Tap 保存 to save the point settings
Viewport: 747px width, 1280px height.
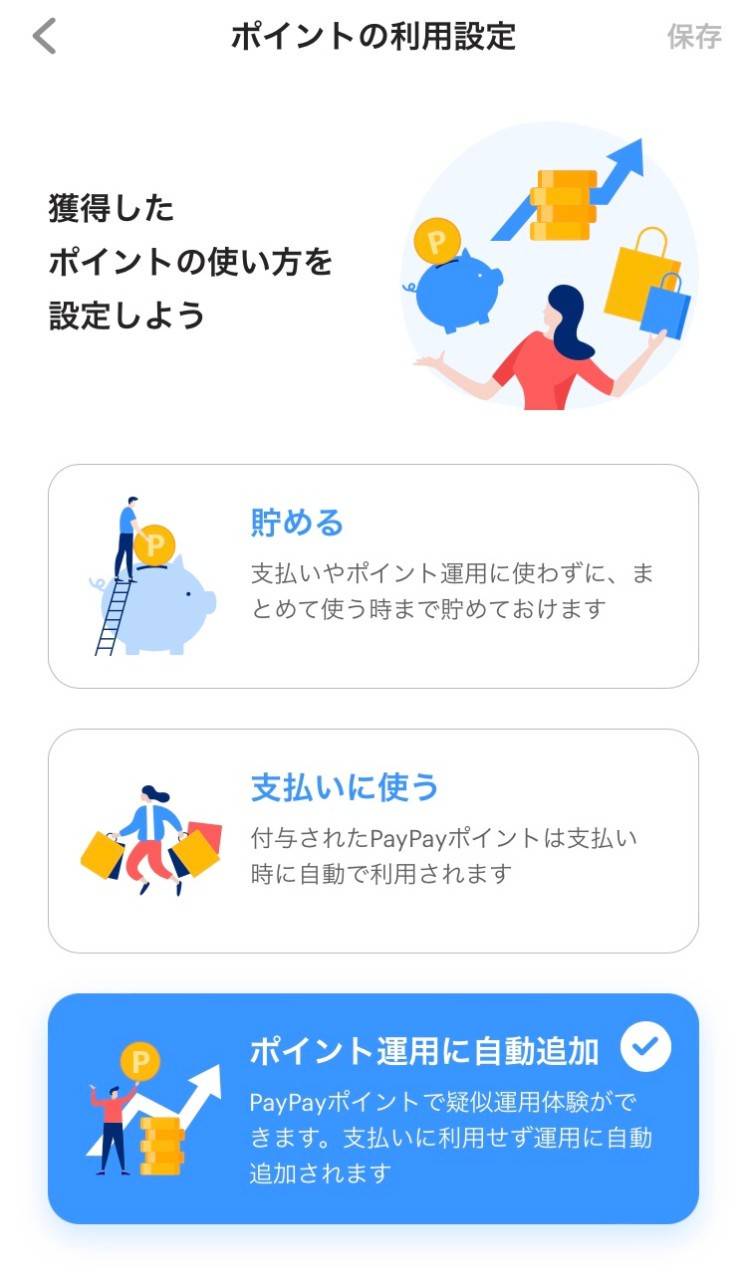(x=694, y=37)
